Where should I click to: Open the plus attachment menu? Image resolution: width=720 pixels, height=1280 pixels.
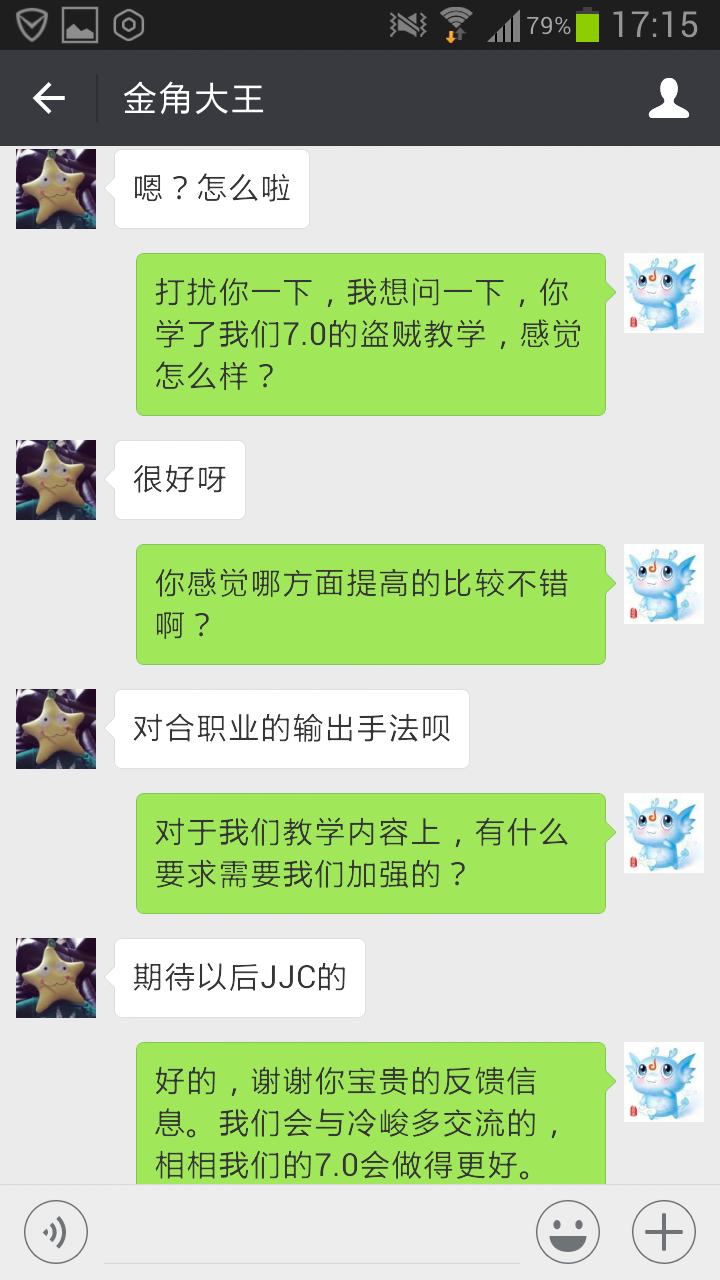point(663,1232)
